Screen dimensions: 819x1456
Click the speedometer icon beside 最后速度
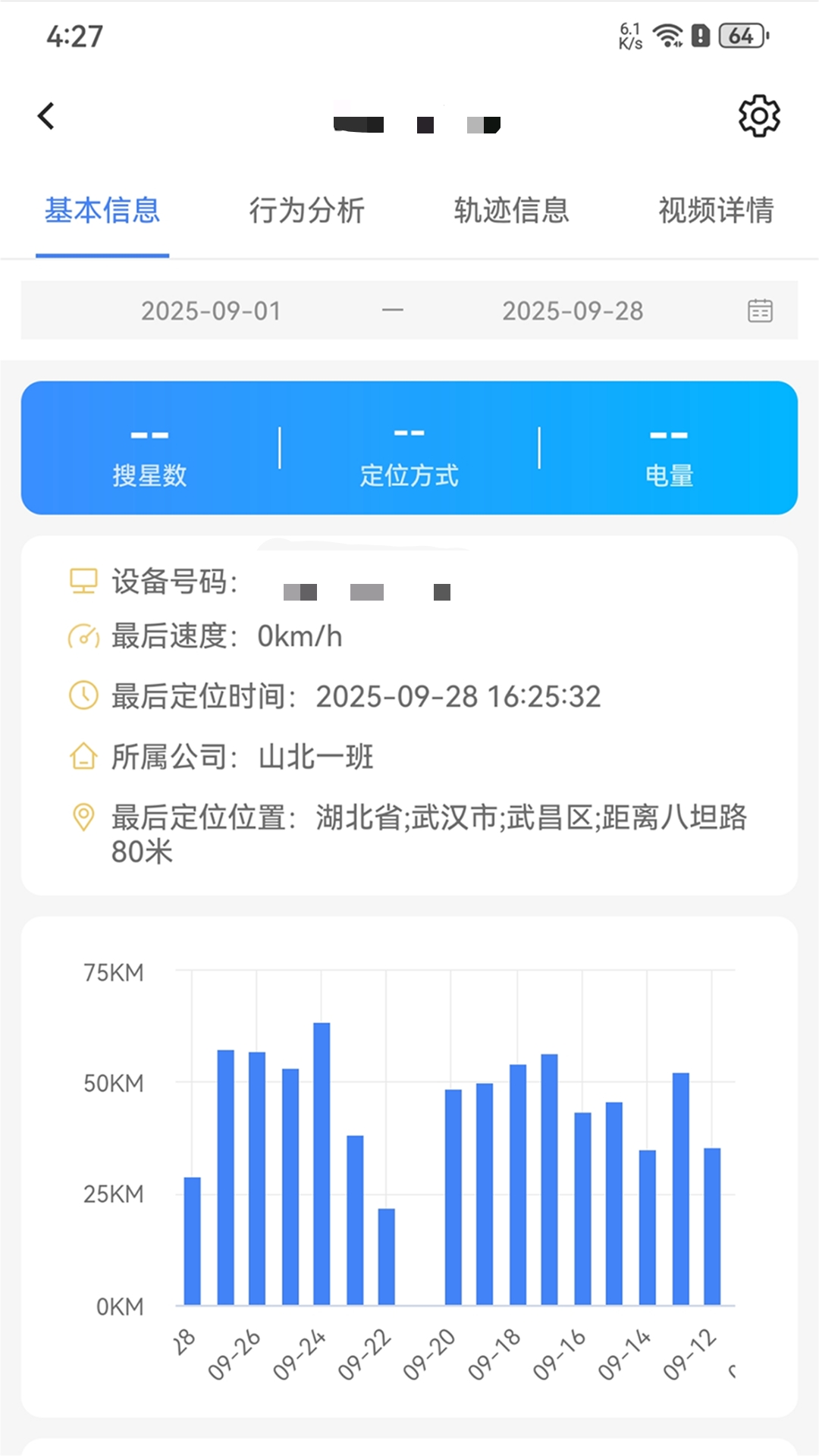coord(82,638)
